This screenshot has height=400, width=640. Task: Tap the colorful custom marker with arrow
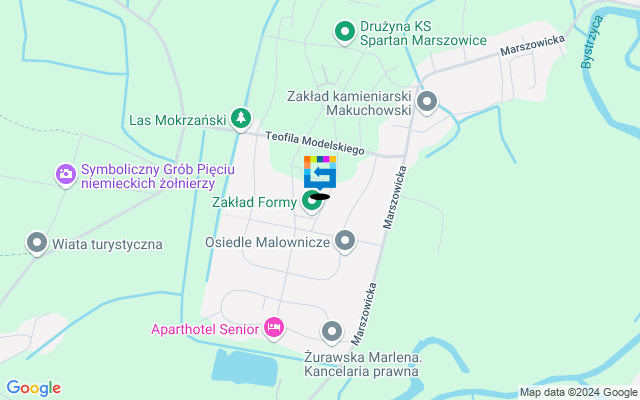tap(320, 172)
